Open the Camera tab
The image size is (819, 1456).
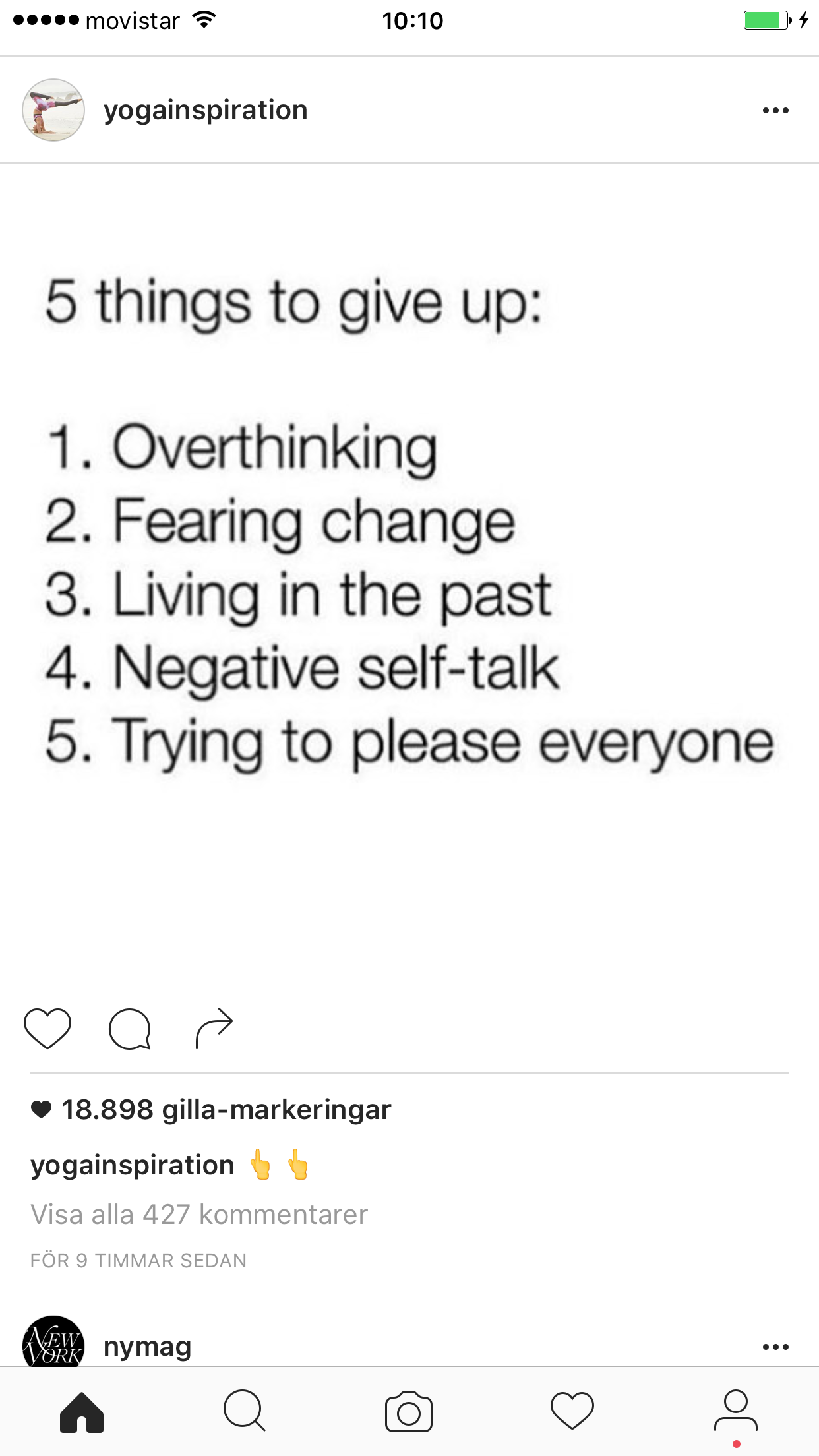tap(409, 1412)
